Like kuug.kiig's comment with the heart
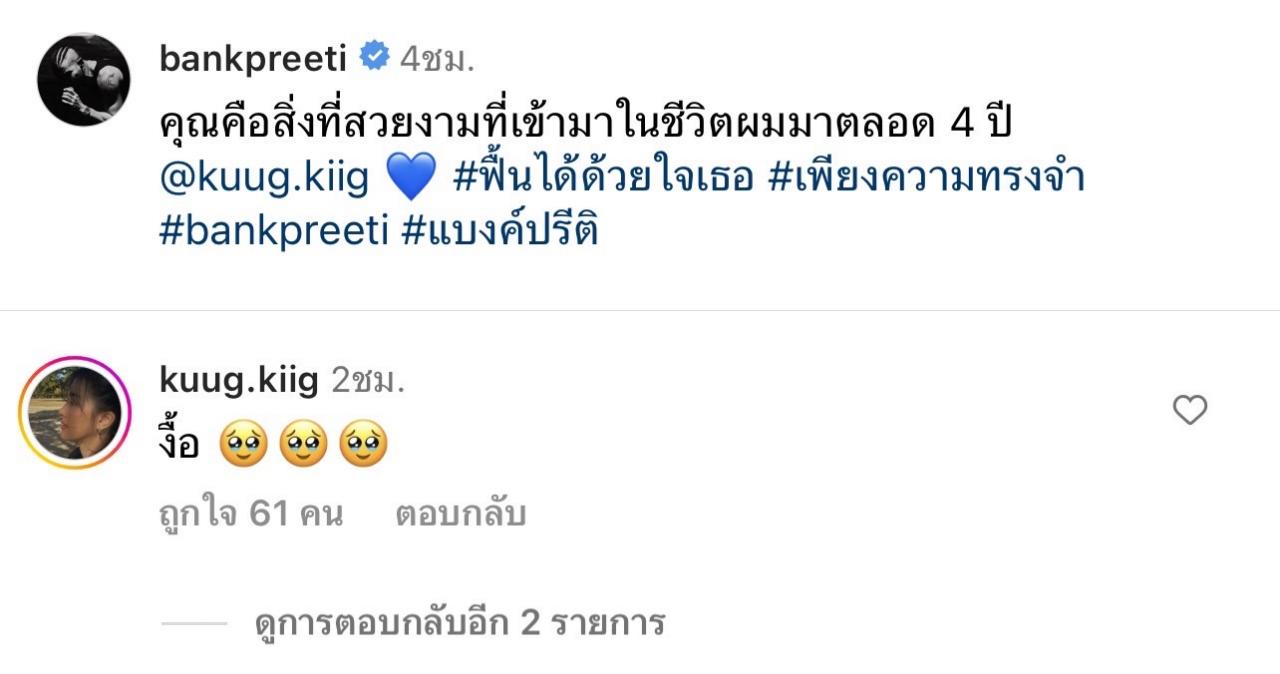The height and width of the screenshot is (674, 1280). (1189, 410)
